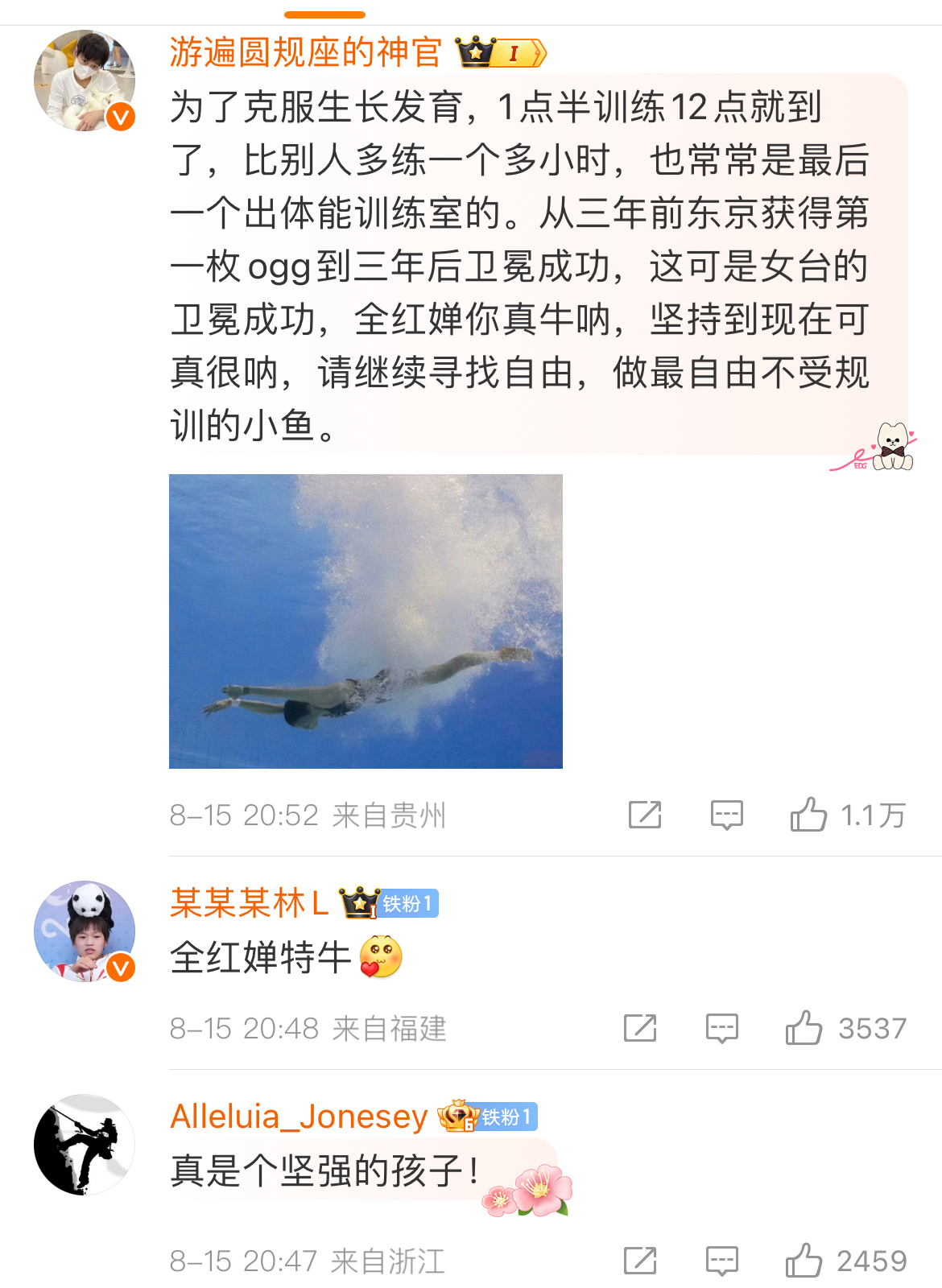Reply to Alleluia_Jonesey's comment
This screenshot has width=942, height=1288.
[x=721, y=1261]
